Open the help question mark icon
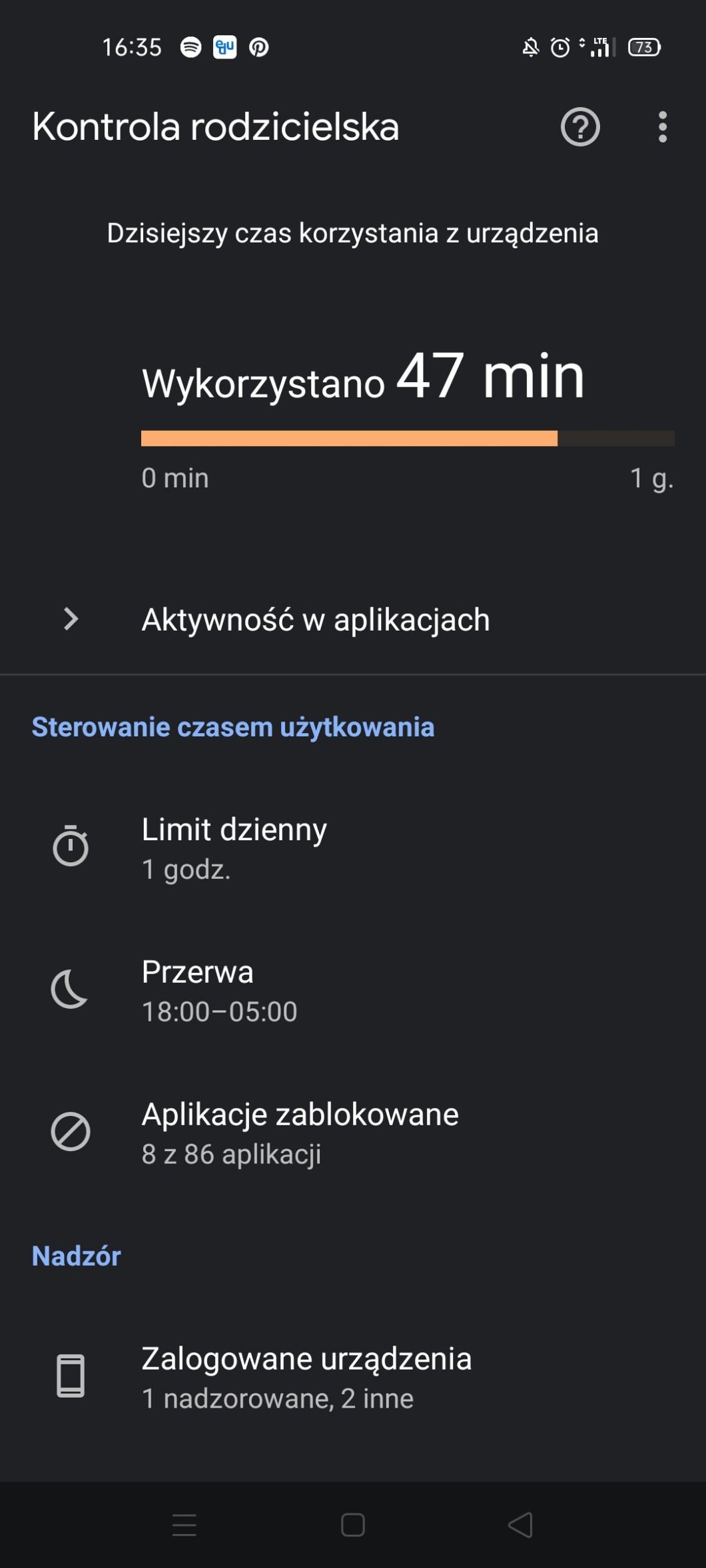This screenshot has height=1568, width=706. [x=580, y=127]
